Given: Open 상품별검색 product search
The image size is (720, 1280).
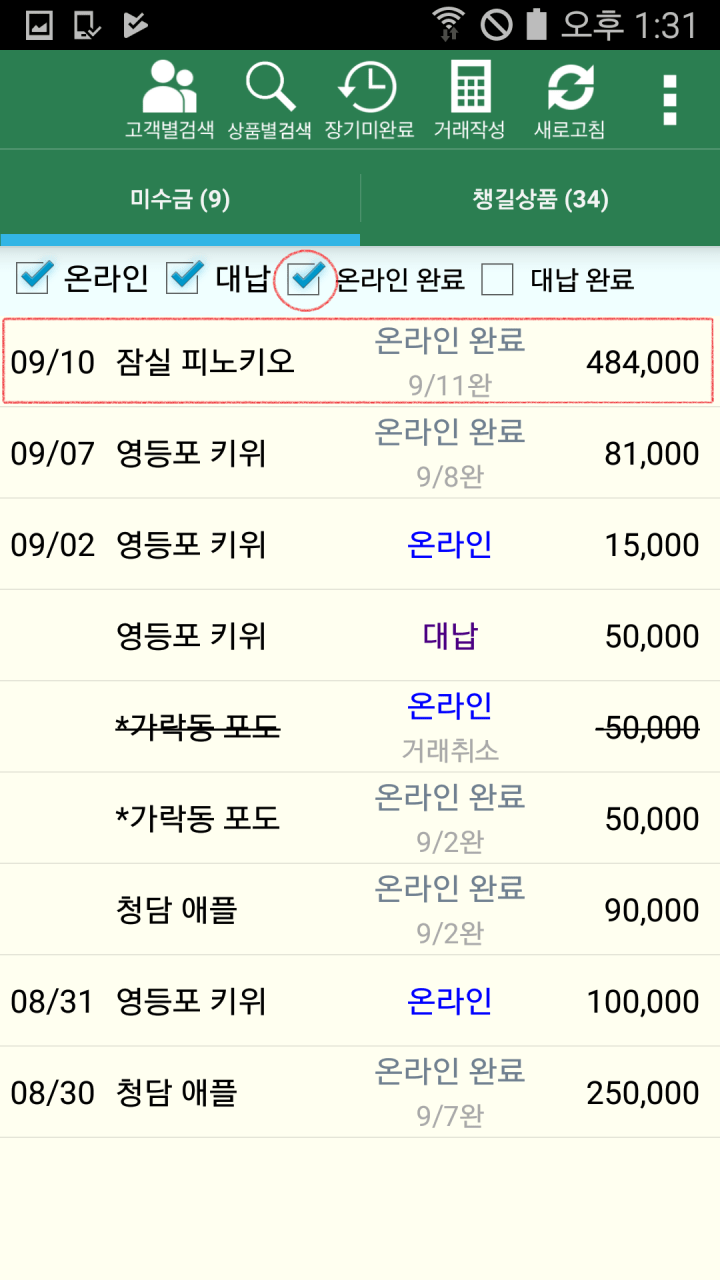Looking at the screenshot, I should tap(270, 100).
